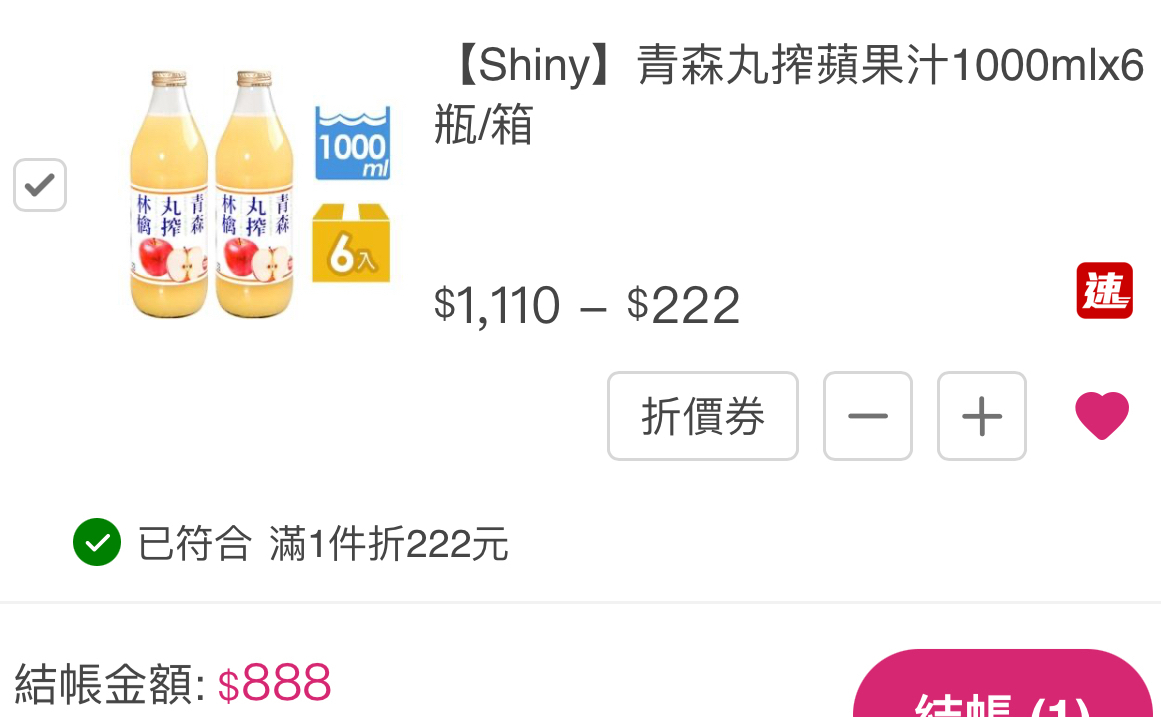Uncheck the Shiny apple juice item checkbox
Screen dimensions: 1161x717
[40, 185]
